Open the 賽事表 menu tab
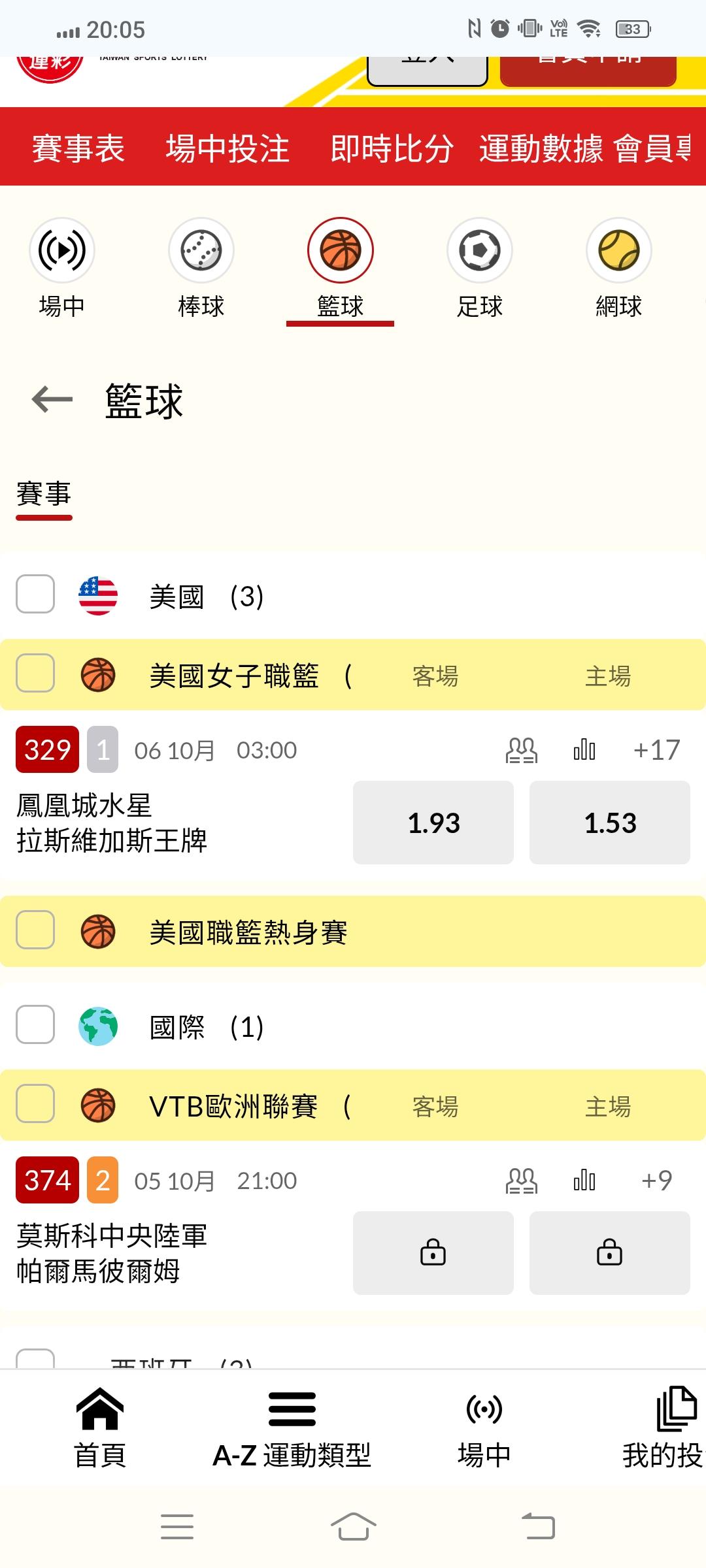The height and width of the screenshot is (1568, 706). click(78, 148)
